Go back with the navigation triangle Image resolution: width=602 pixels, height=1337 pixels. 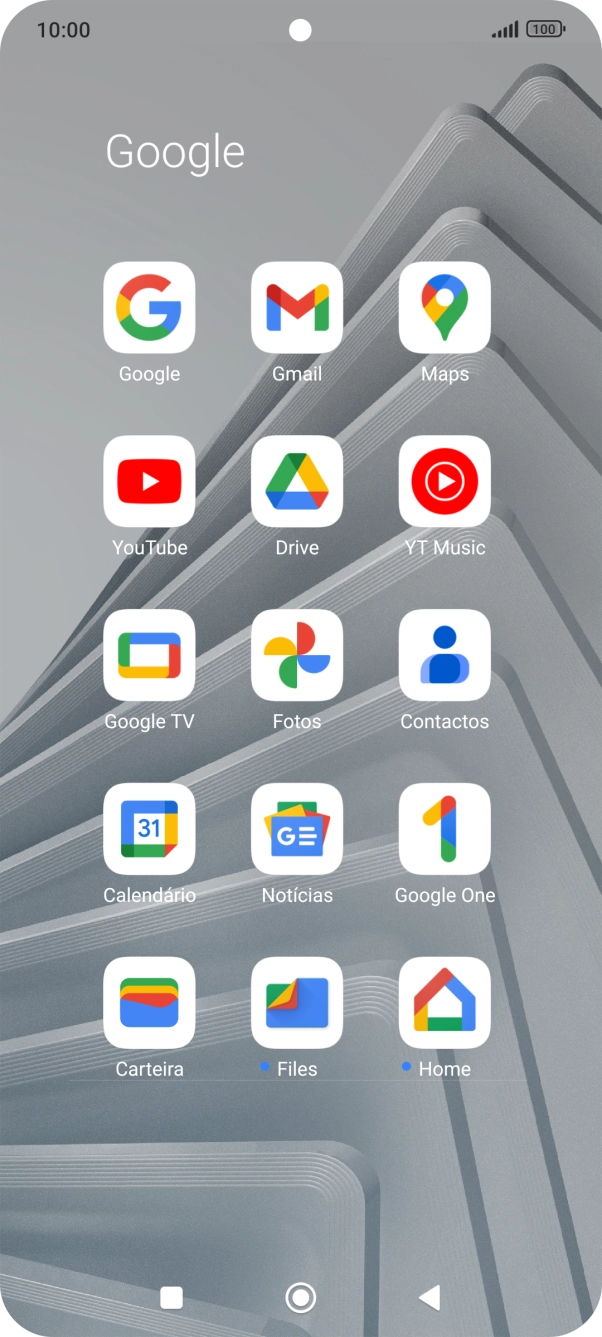[x=430, y=1298]
